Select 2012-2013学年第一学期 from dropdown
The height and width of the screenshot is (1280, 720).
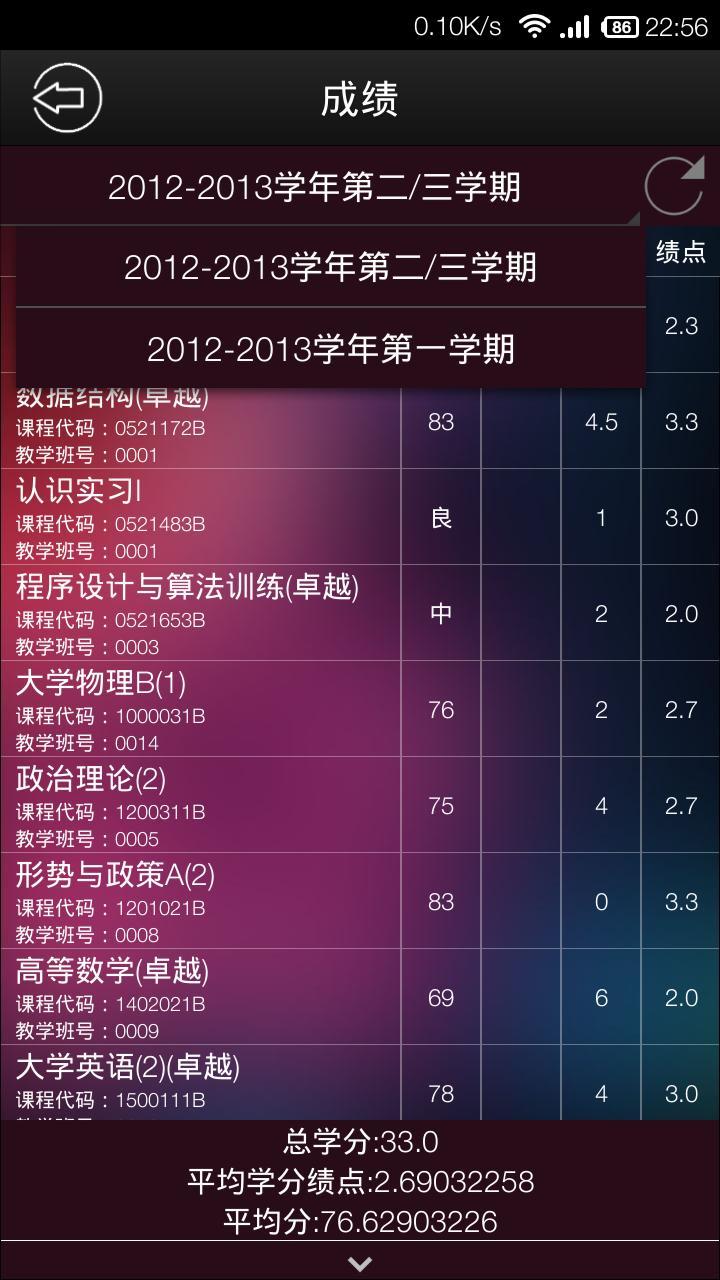pos(330,349)
